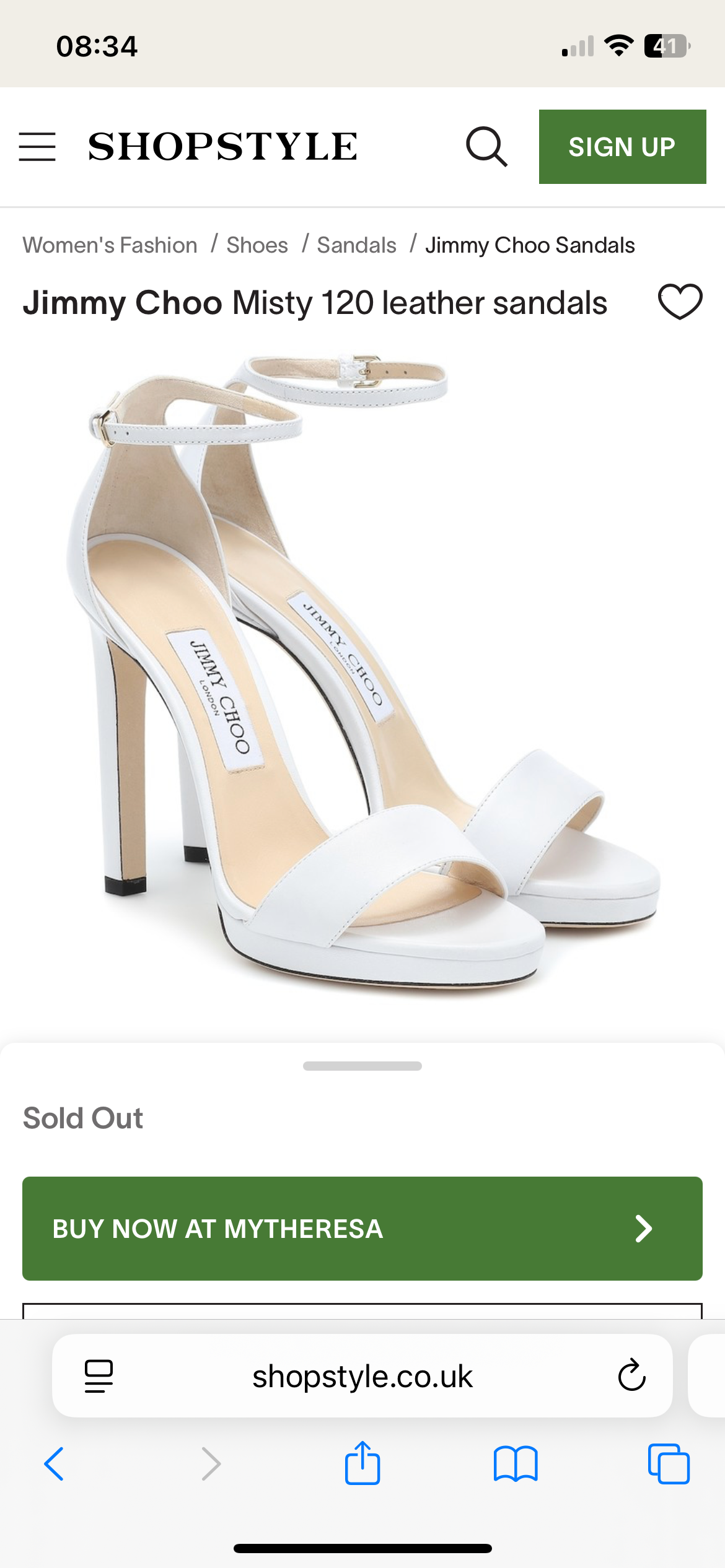Tap BUY NOW AT MYTHERESA
This screenshot has width=725, height=1568.
362,1229
